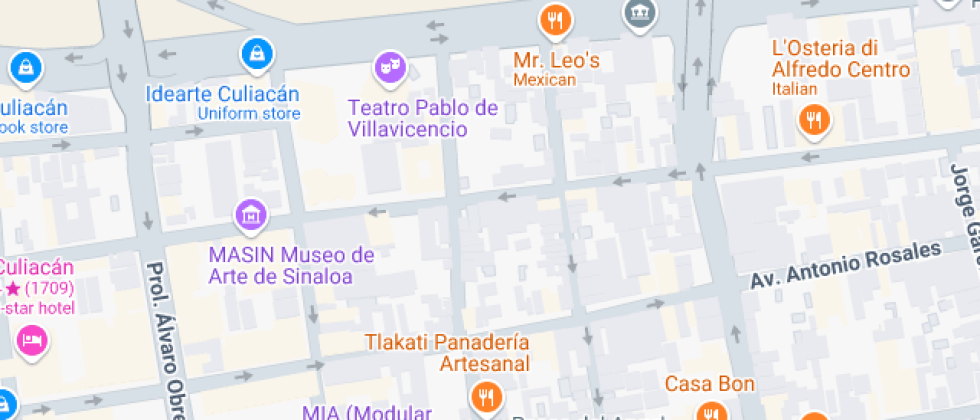Open the book store shopping pin
The image size is (980, 420).
[23, 68]
